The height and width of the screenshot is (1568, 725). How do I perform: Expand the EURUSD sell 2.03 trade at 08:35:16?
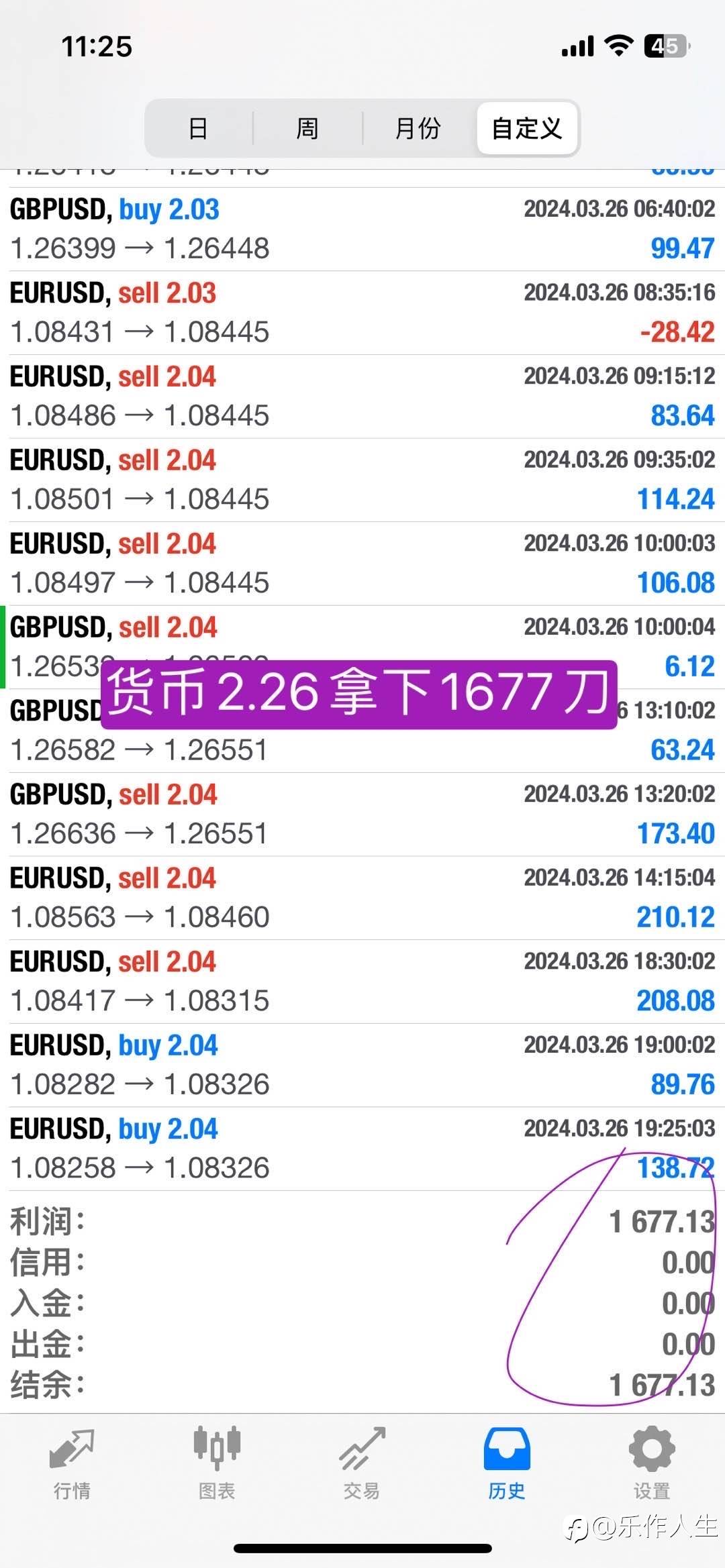tap(362, 313)
